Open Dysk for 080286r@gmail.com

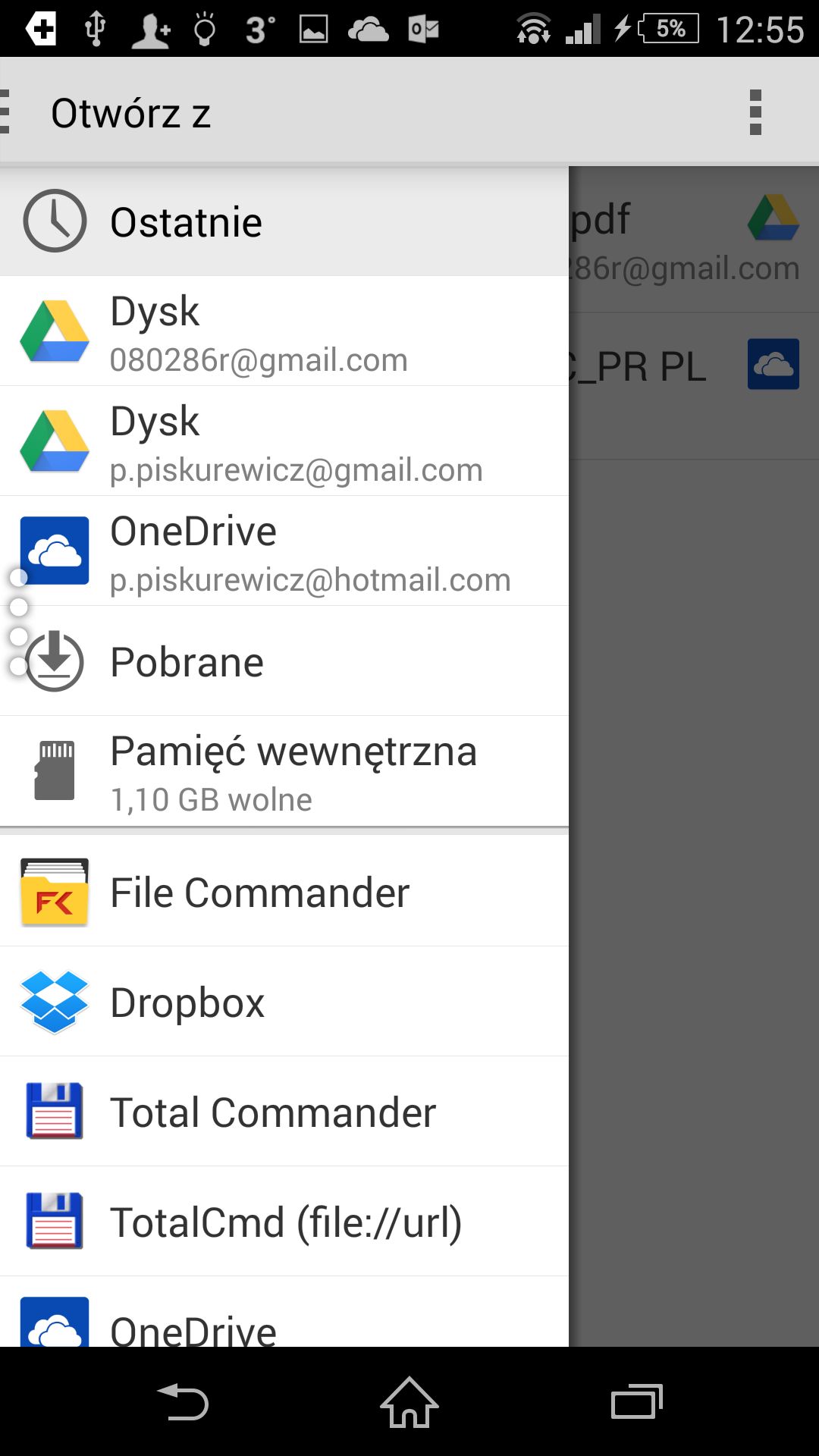coord(284,331)
